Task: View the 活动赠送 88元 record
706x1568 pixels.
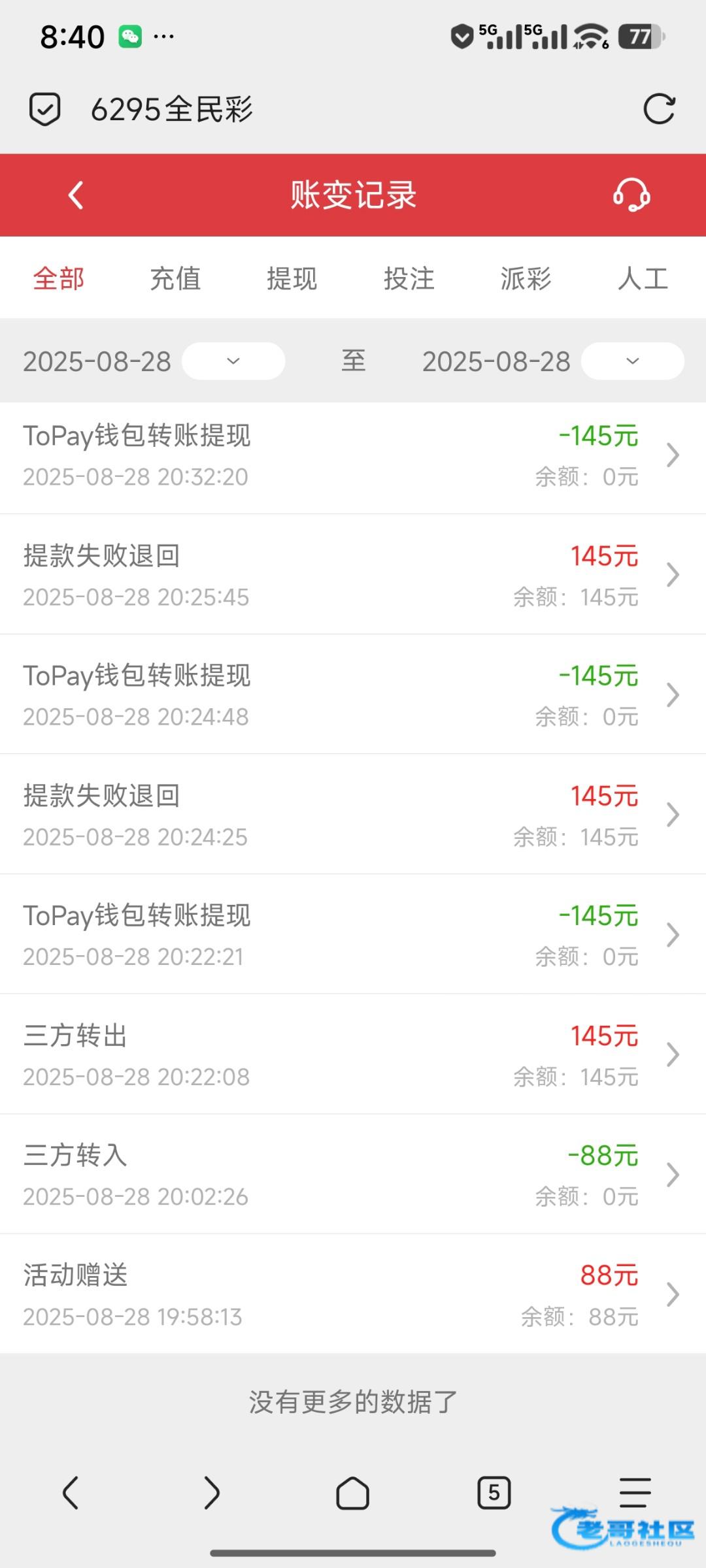Action: tap(353, 1295)
